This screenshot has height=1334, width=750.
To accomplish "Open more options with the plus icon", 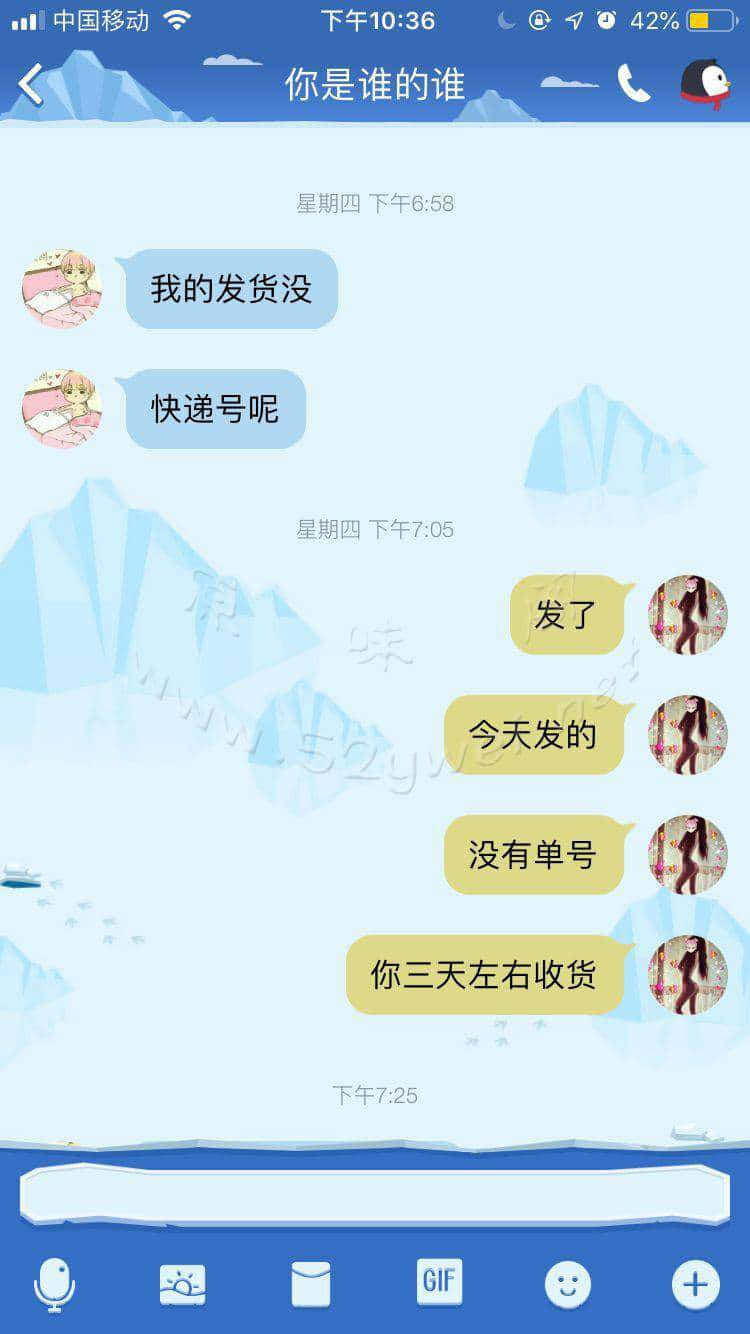I will (x=696, y=1284).
